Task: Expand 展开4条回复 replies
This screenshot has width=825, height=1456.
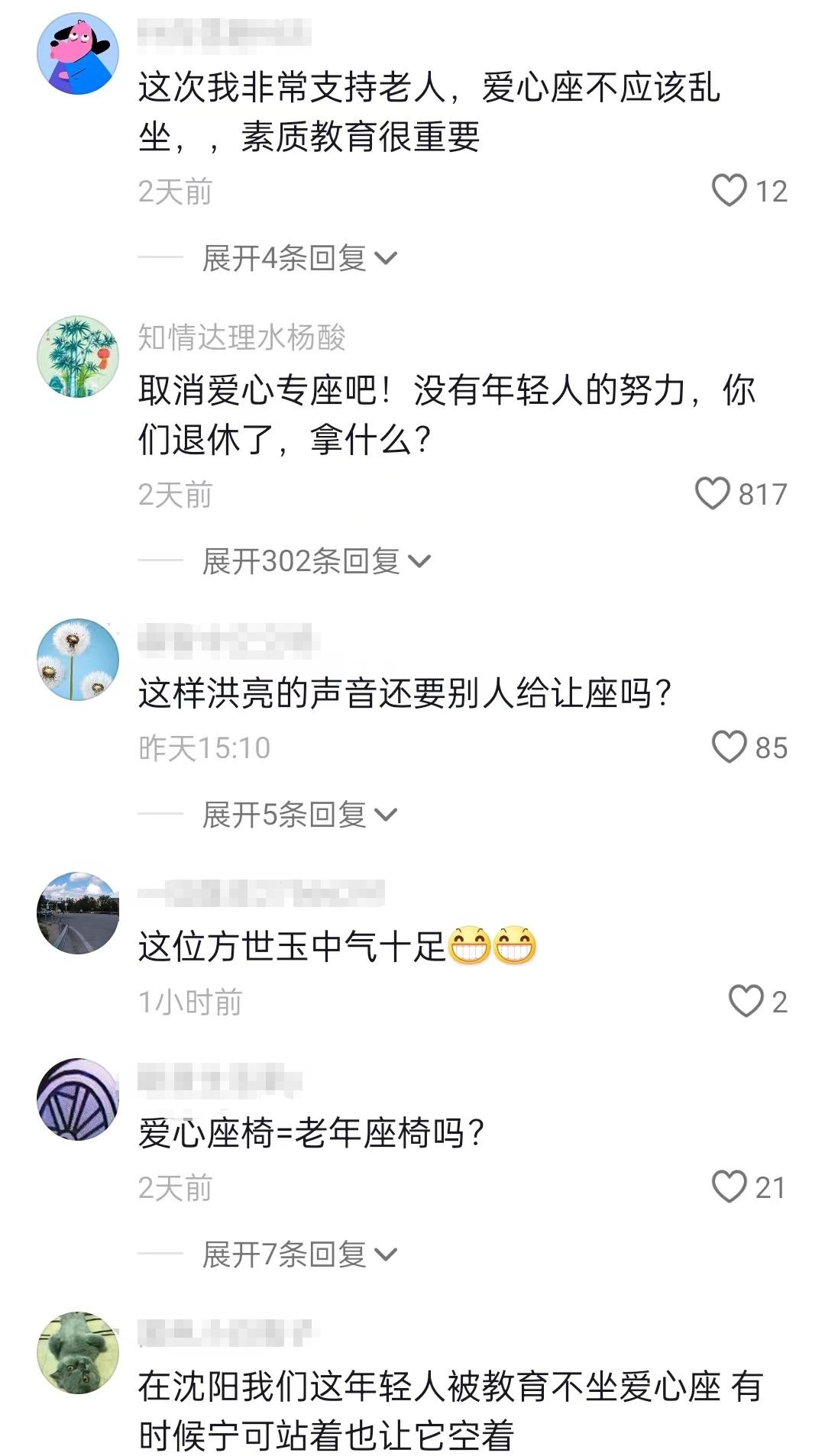Action: [x=299, y=258]
